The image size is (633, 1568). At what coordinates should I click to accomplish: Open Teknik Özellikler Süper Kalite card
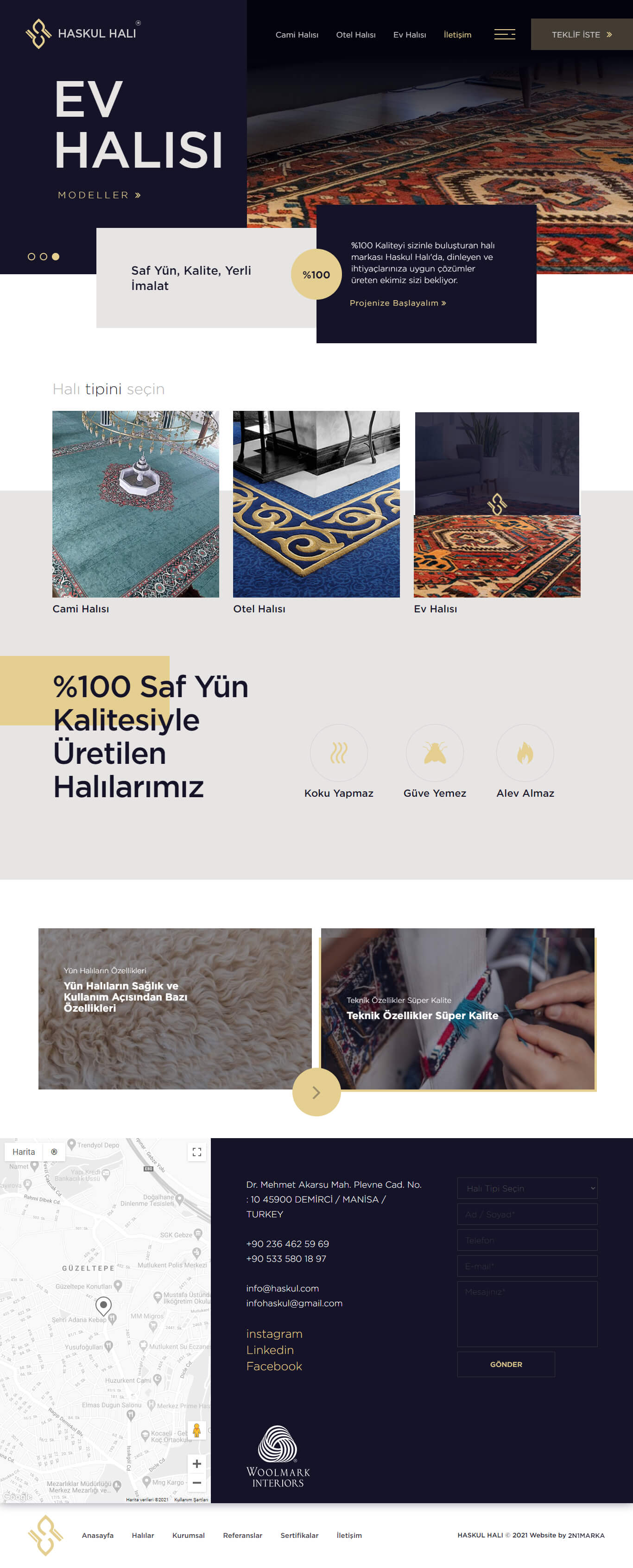[x=457, y=1008]
